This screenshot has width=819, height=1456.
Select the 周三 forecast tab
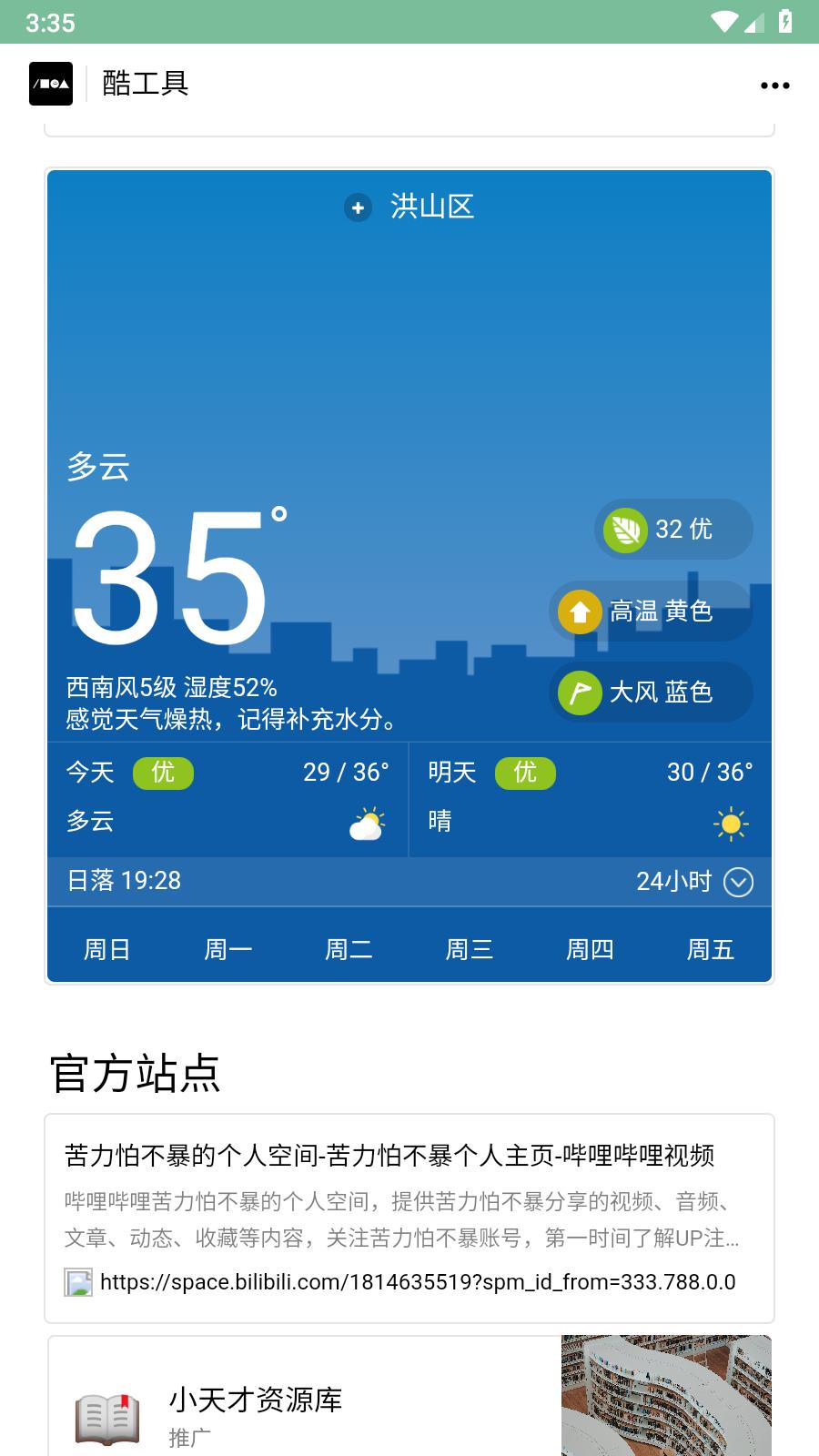pyautogui.click(x=470, y=948)
